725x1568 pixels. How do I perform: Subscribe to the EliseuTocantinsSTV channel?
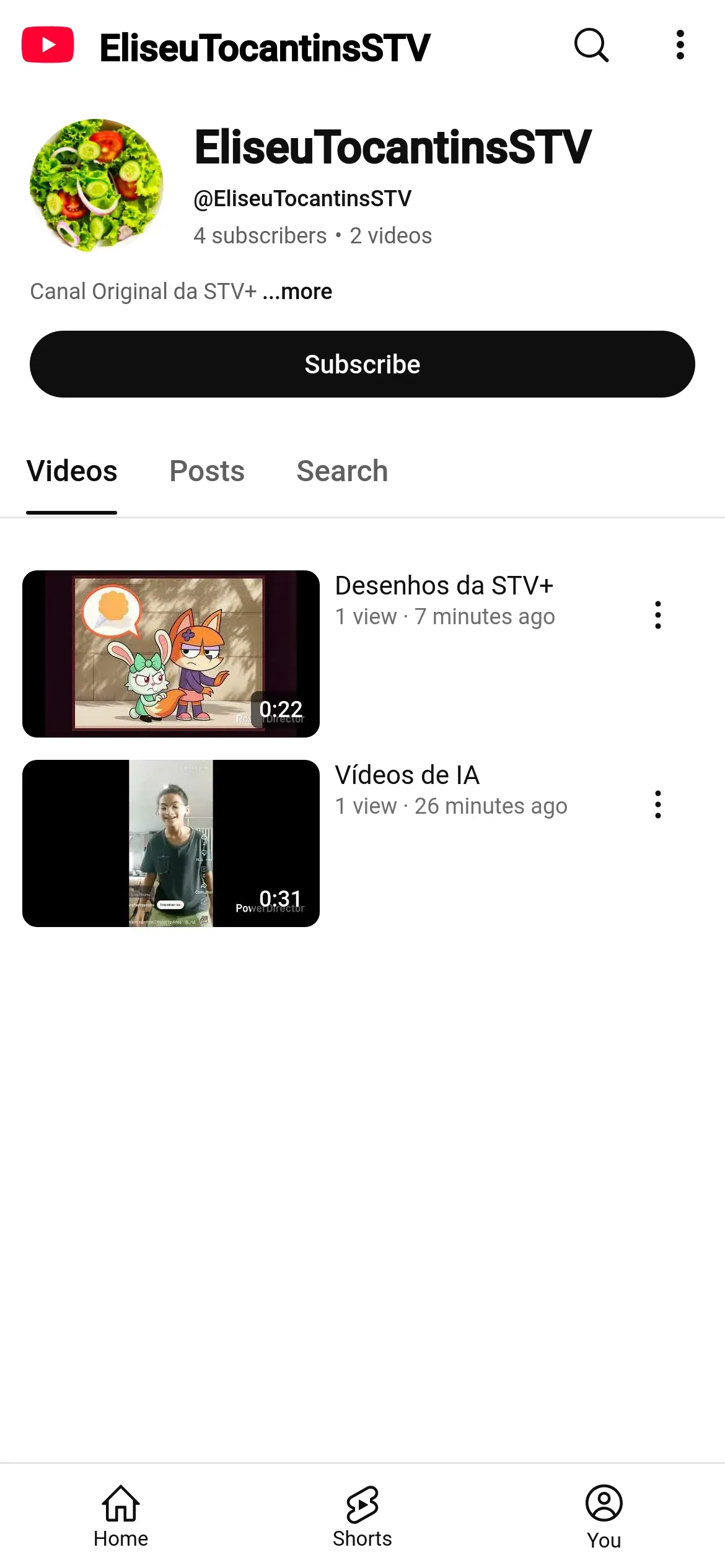coord(362,364)
